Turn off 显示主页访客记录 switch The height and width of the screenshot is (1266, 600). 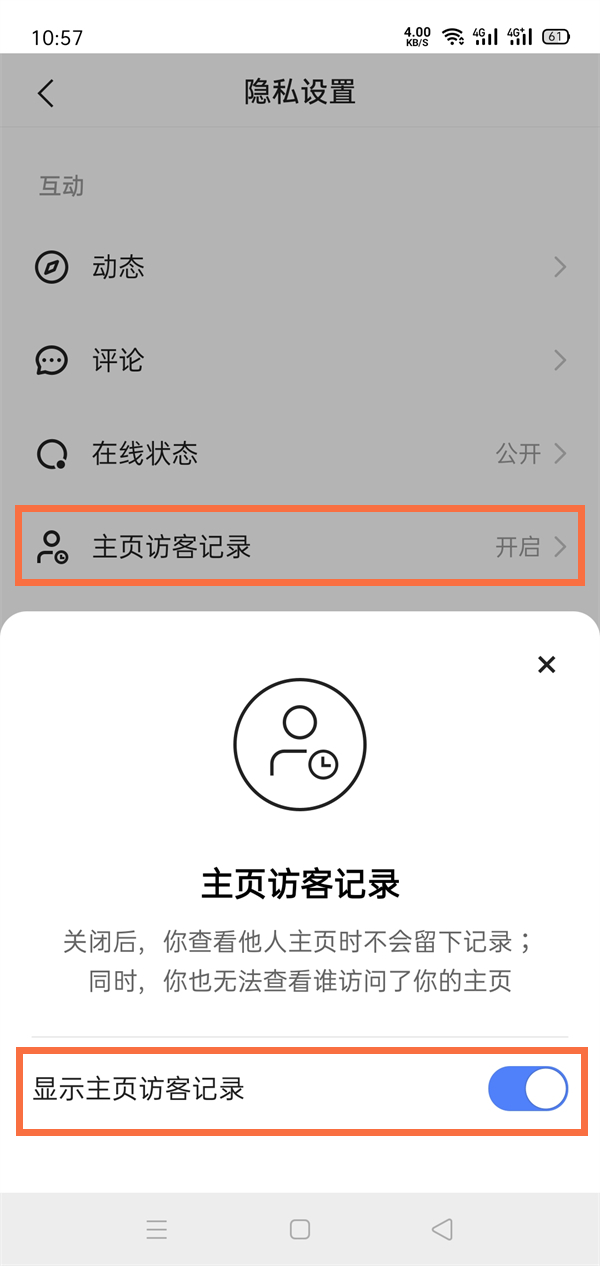(x=527, y=1089)
